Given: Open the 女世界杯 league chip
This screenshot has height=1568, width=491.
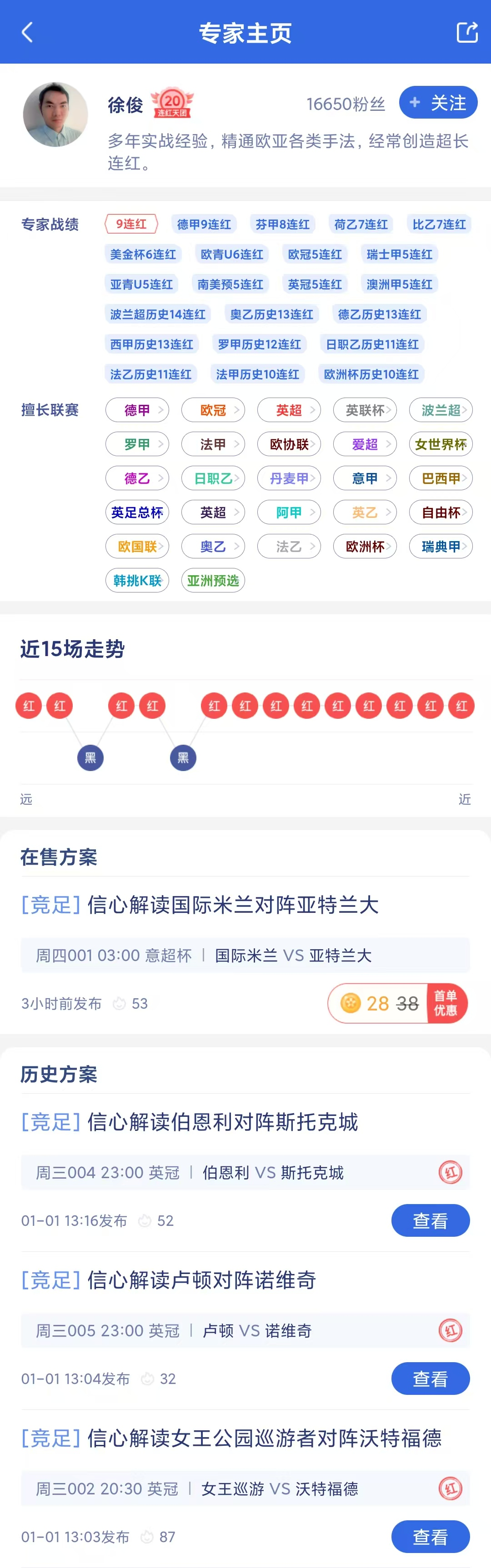Looking at the screenshot, I should [x=441, y=444].
